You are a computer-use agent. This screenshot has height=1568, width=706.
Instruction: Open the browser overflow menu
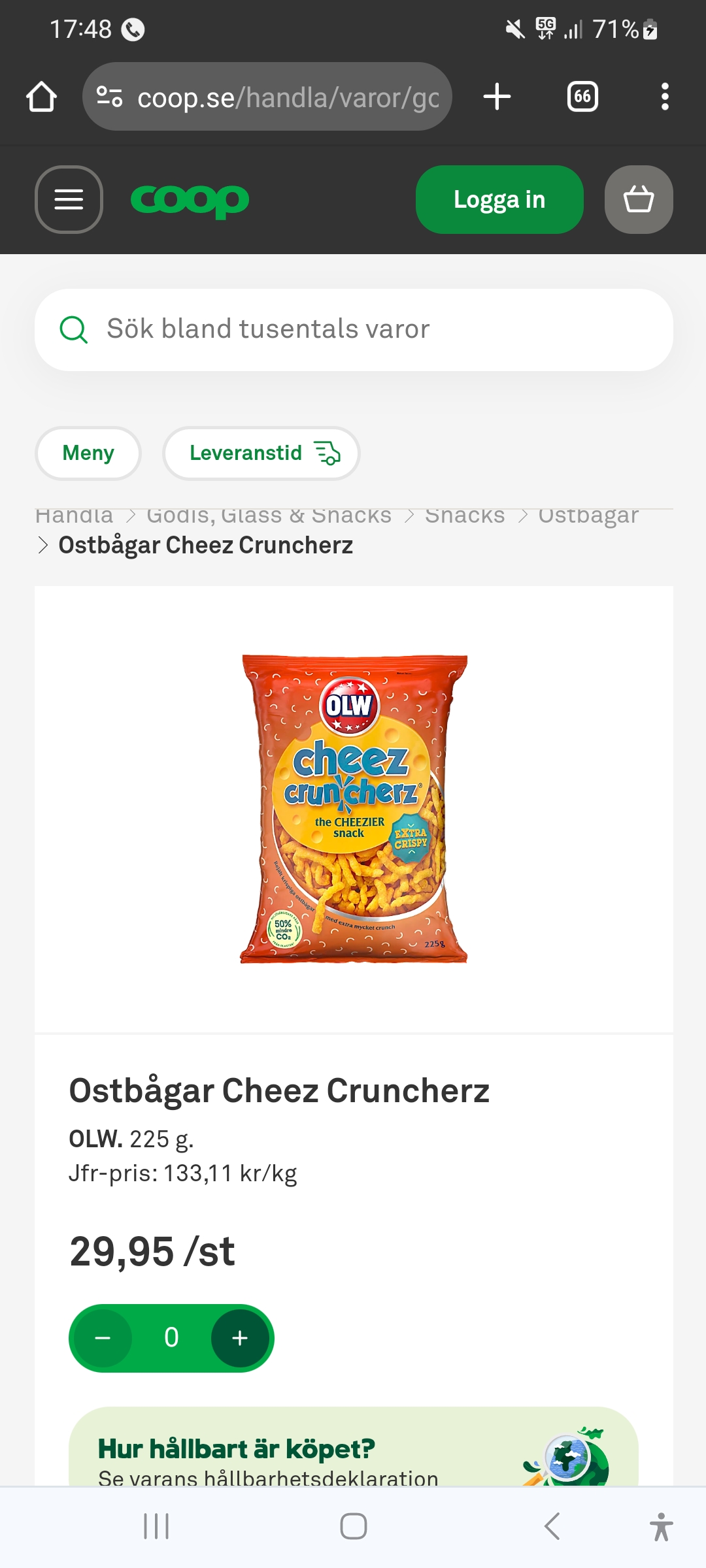point(665,97)
